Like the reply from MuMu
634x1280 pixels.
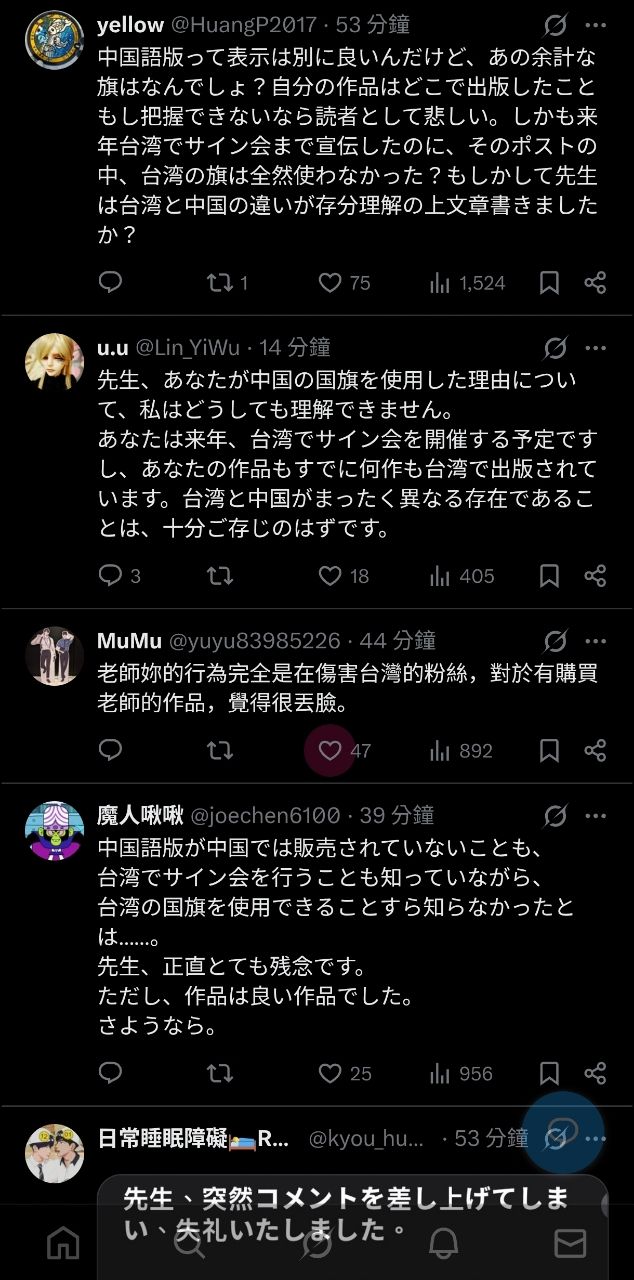(330, 750)
